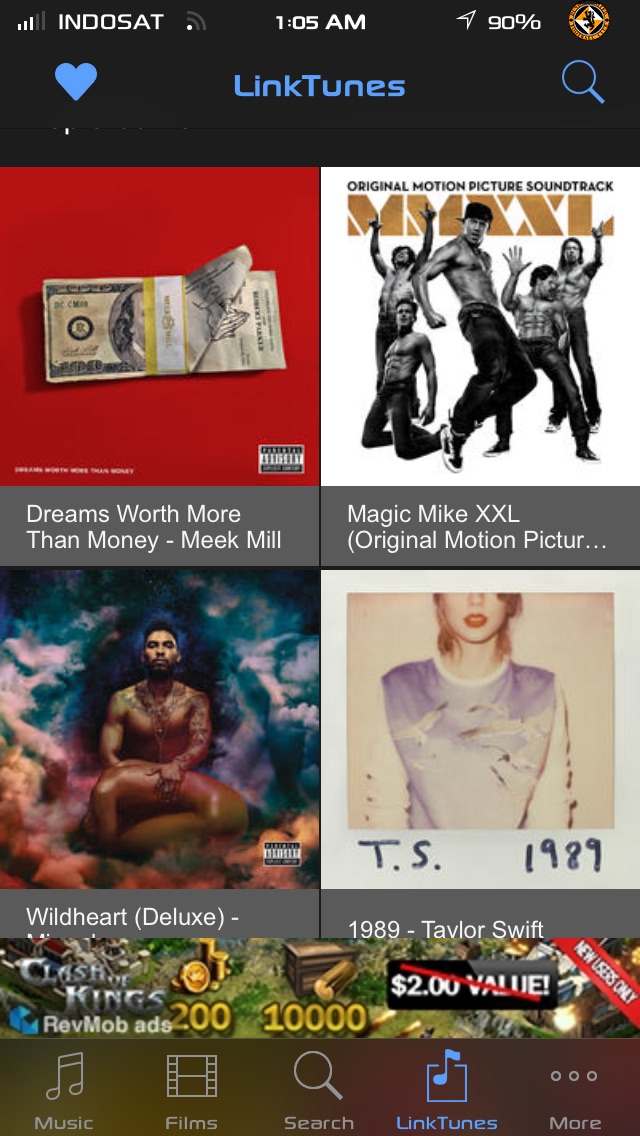Open the Clash of Kings ad banner
640x1136 pixels.
[x=320, y=987]
